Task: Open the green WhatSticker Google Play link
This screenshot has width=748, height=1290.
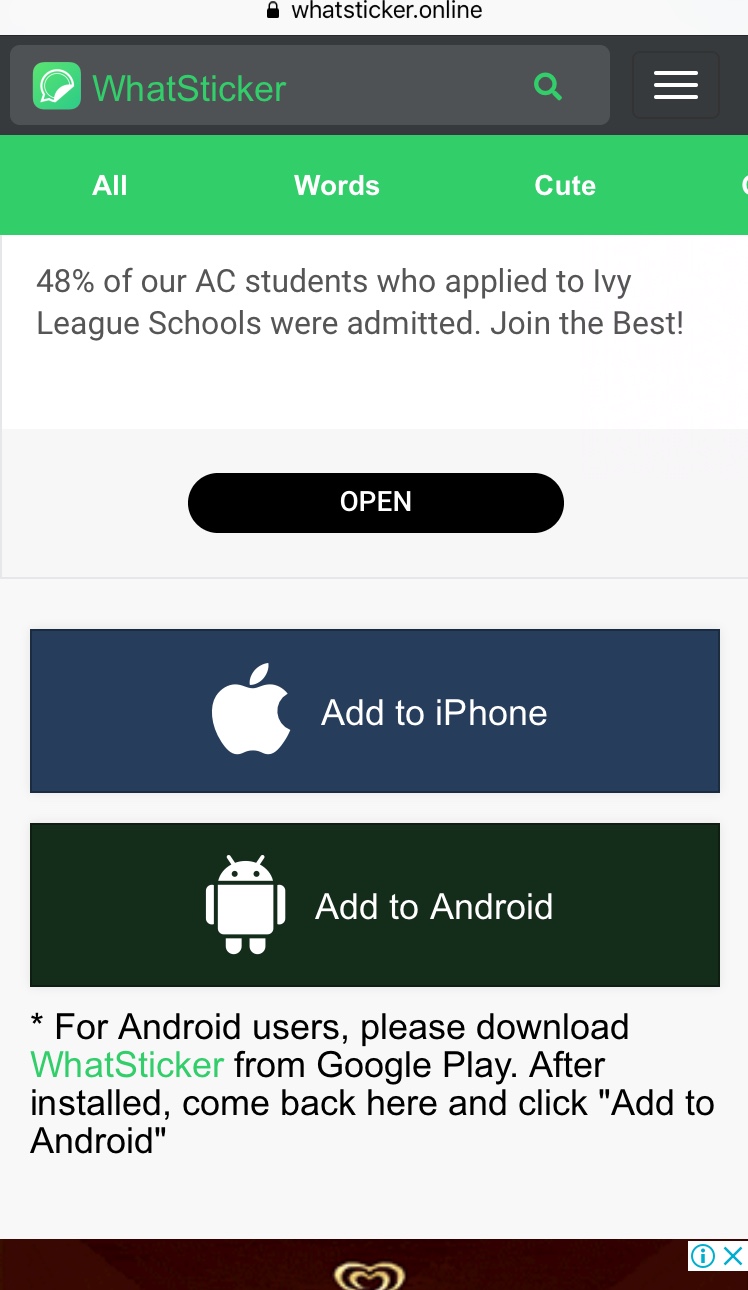Action: [x=127, y=1065]
